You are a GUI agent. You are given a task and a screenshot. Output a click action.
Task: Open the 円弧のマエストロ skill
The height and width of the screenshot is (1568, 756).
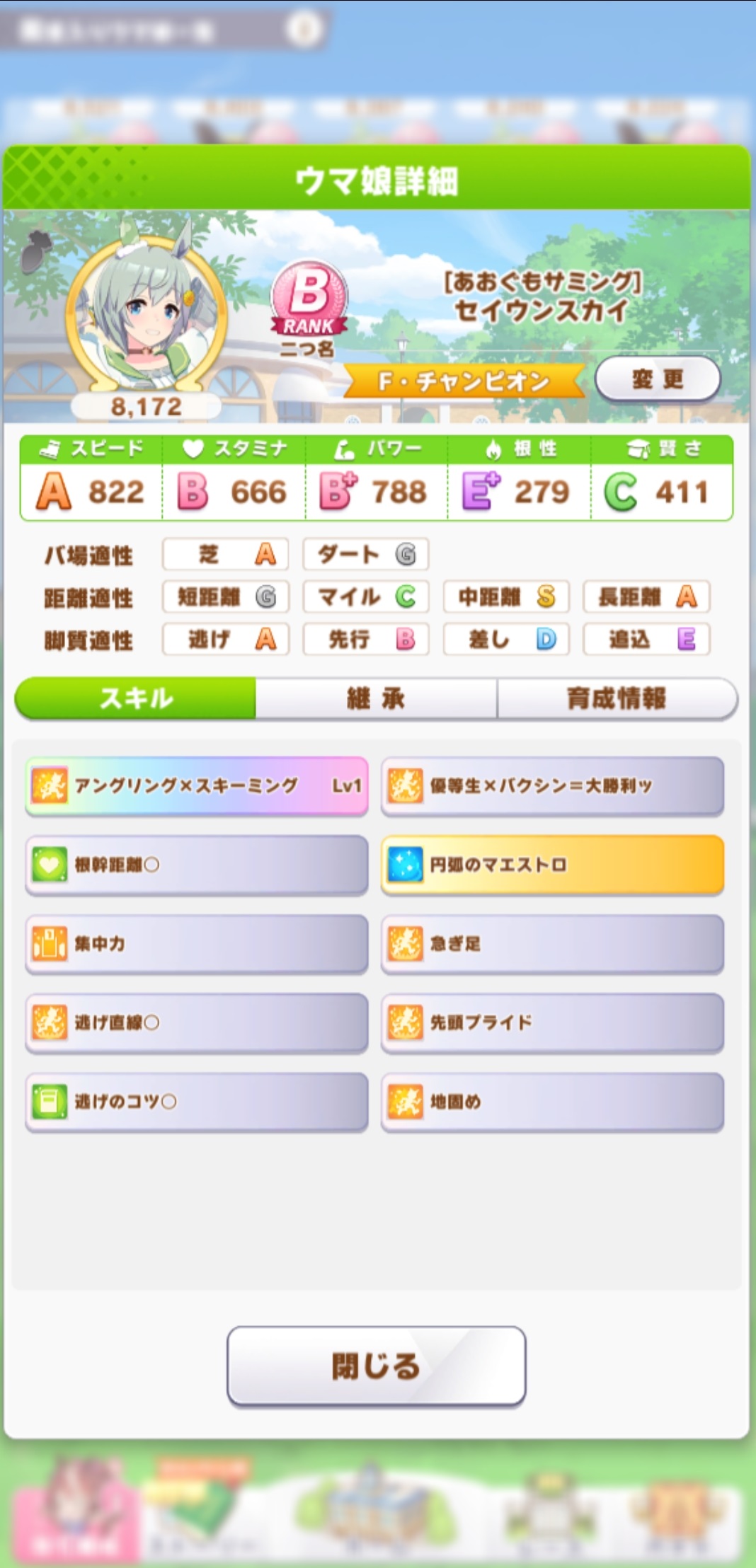tap(552, 865)
